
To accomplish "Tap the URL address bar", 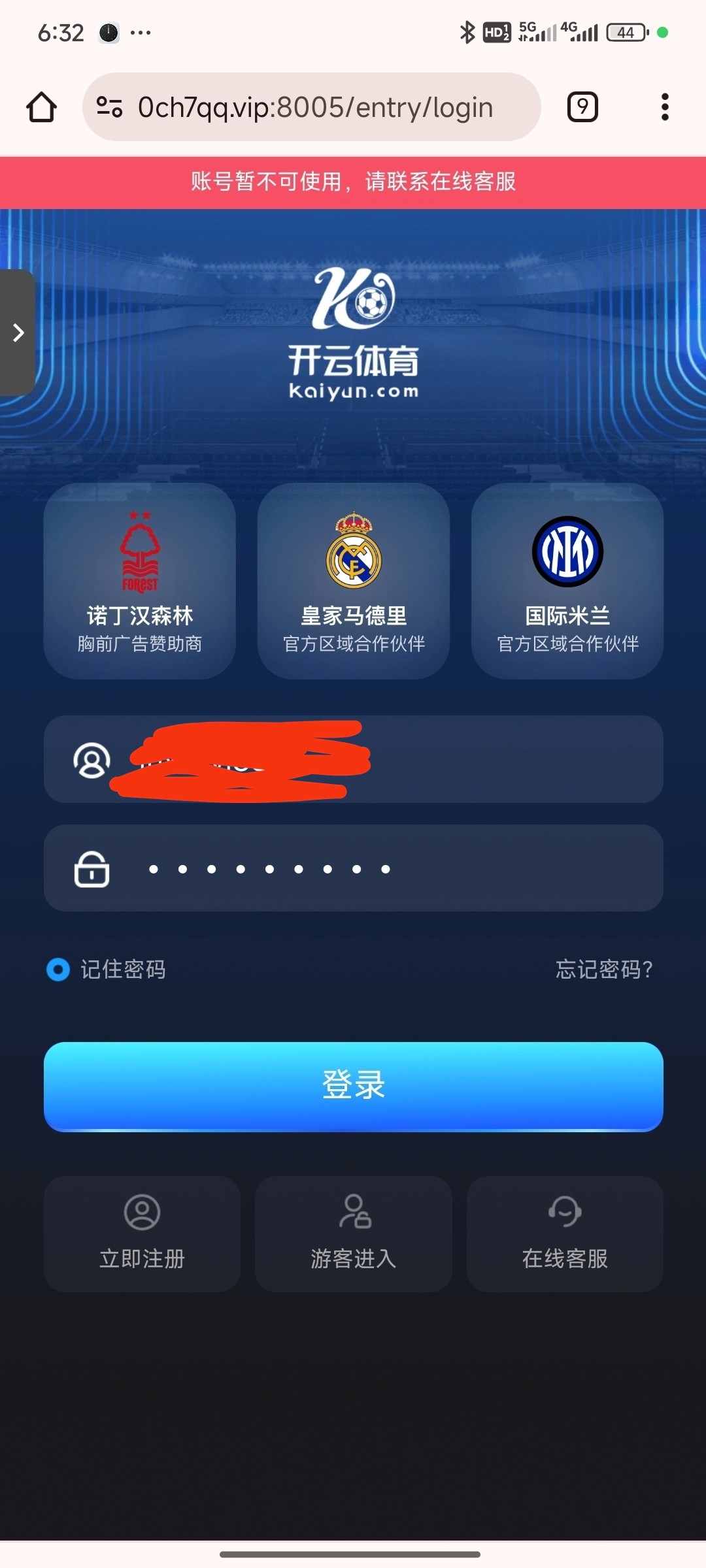I will pos(314,107).
